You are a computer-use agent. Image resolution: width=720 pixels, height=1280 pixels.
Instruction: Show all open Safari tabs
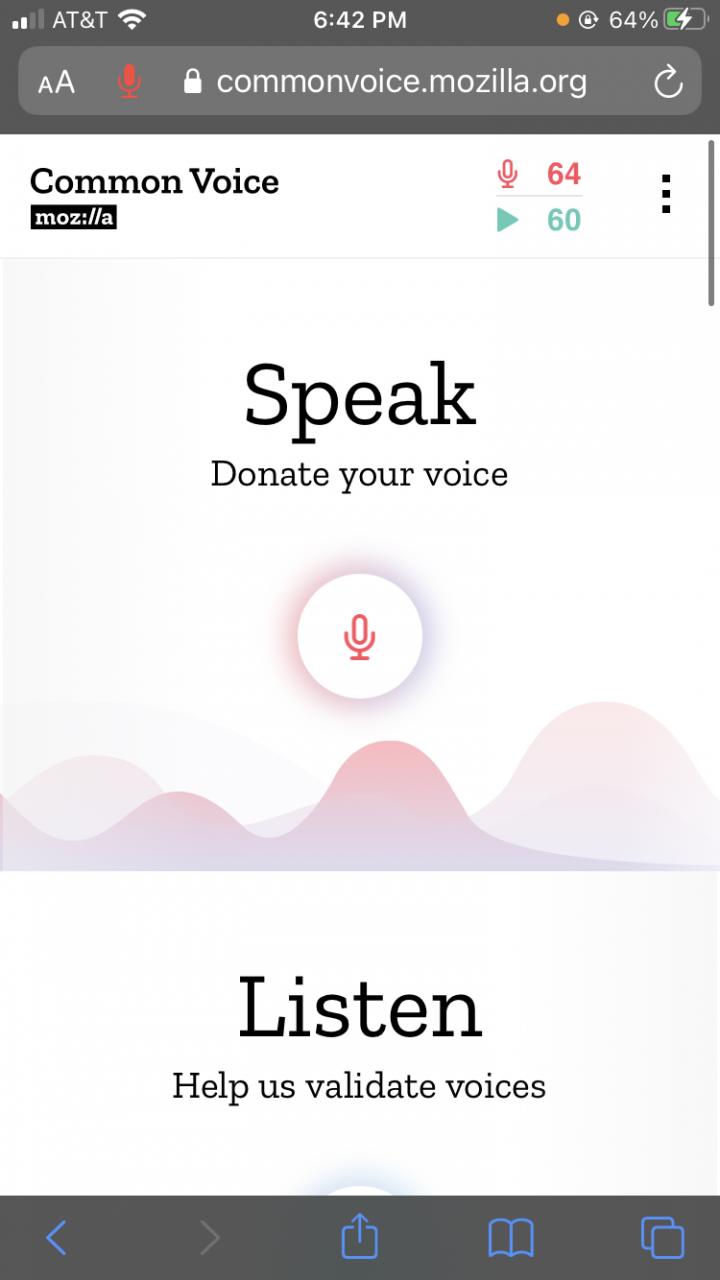point(662,1238)
